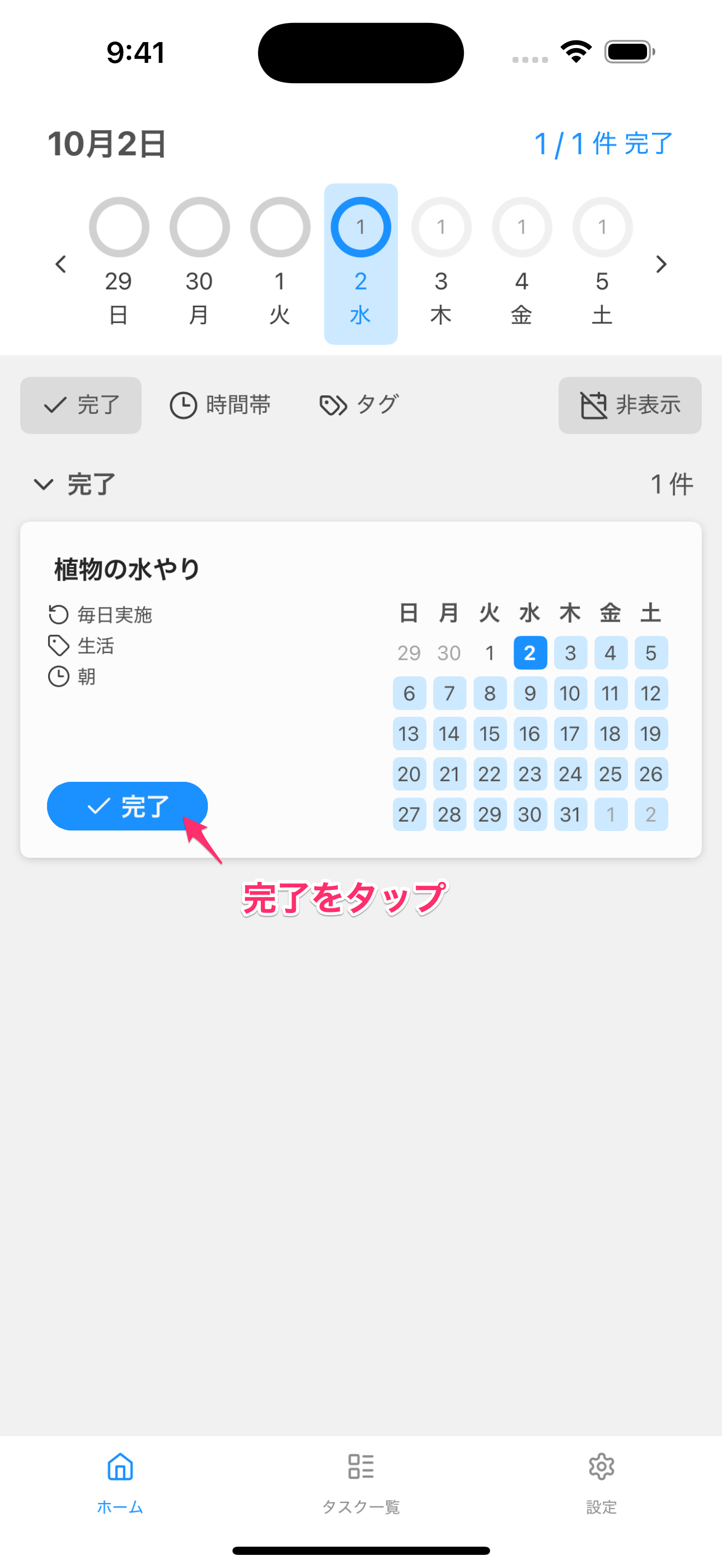The width and height of the screenshot is (722, 1568).
Task: Tap the blue 完了 button on 植物の水やり
Action: (127, 806)
